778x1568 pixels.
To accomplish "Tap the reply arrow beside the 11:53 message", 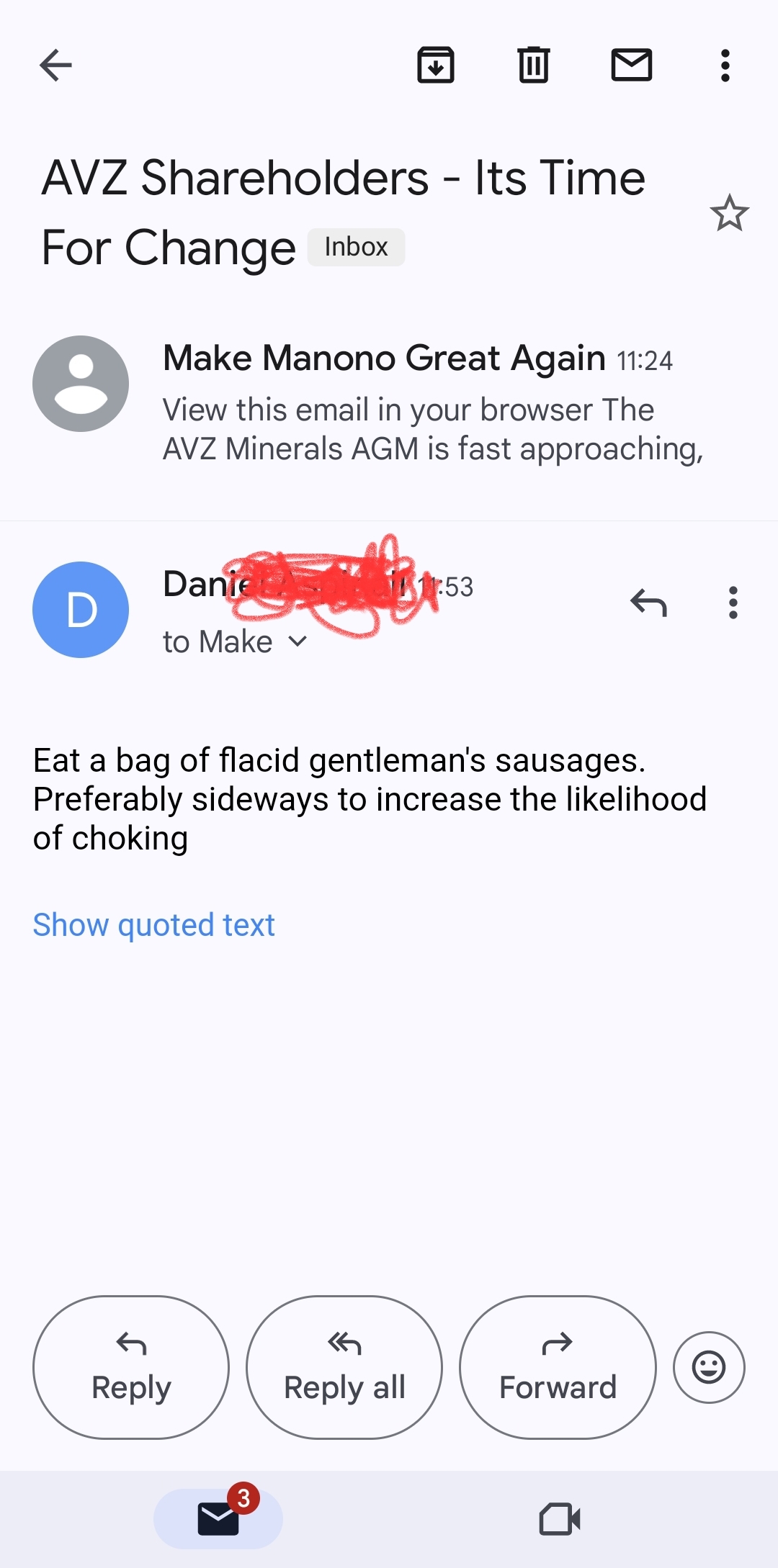I will [x=648, y=603].
